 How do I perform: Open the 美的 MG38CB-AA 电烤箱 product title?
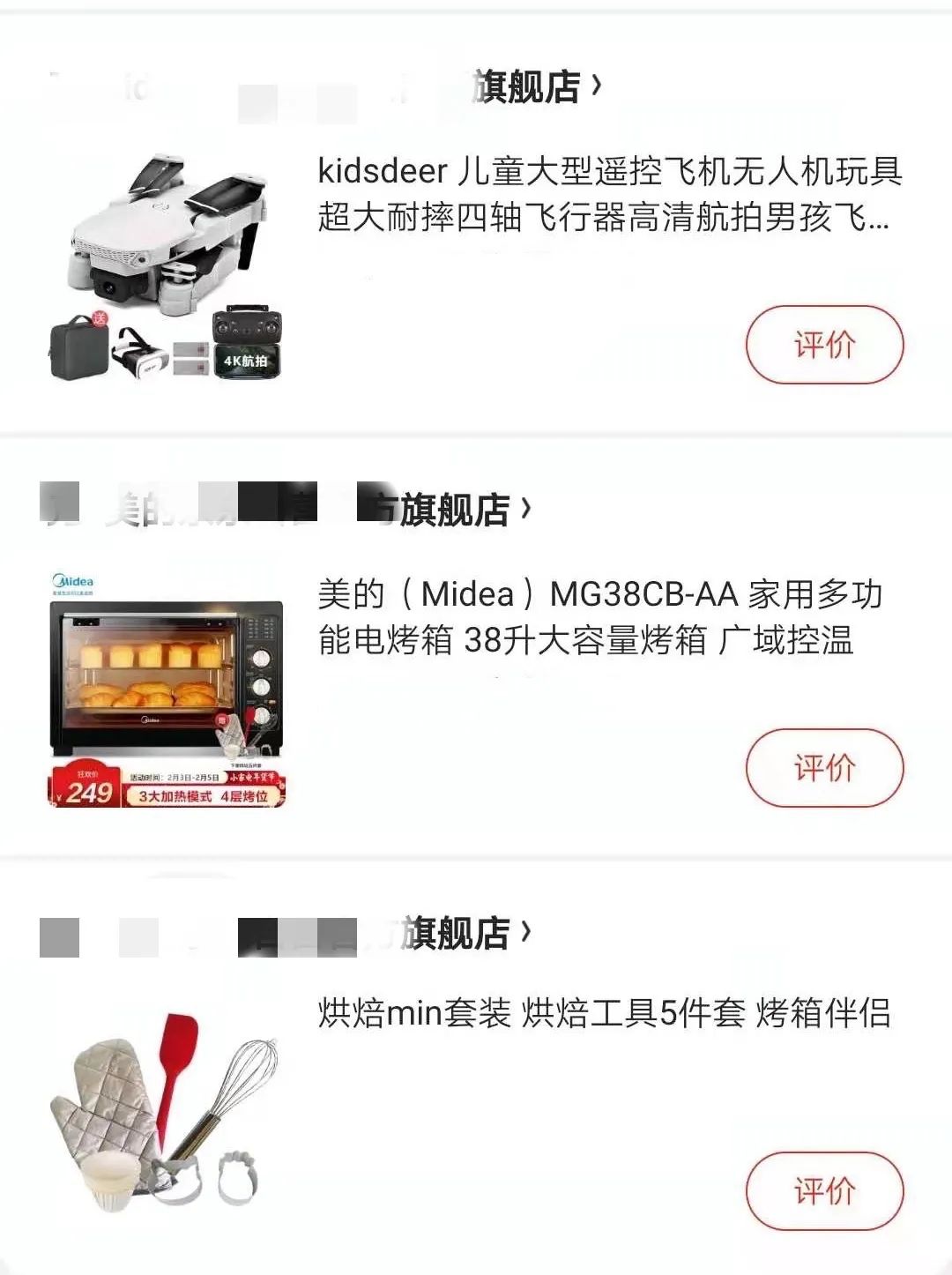point(599,617)
